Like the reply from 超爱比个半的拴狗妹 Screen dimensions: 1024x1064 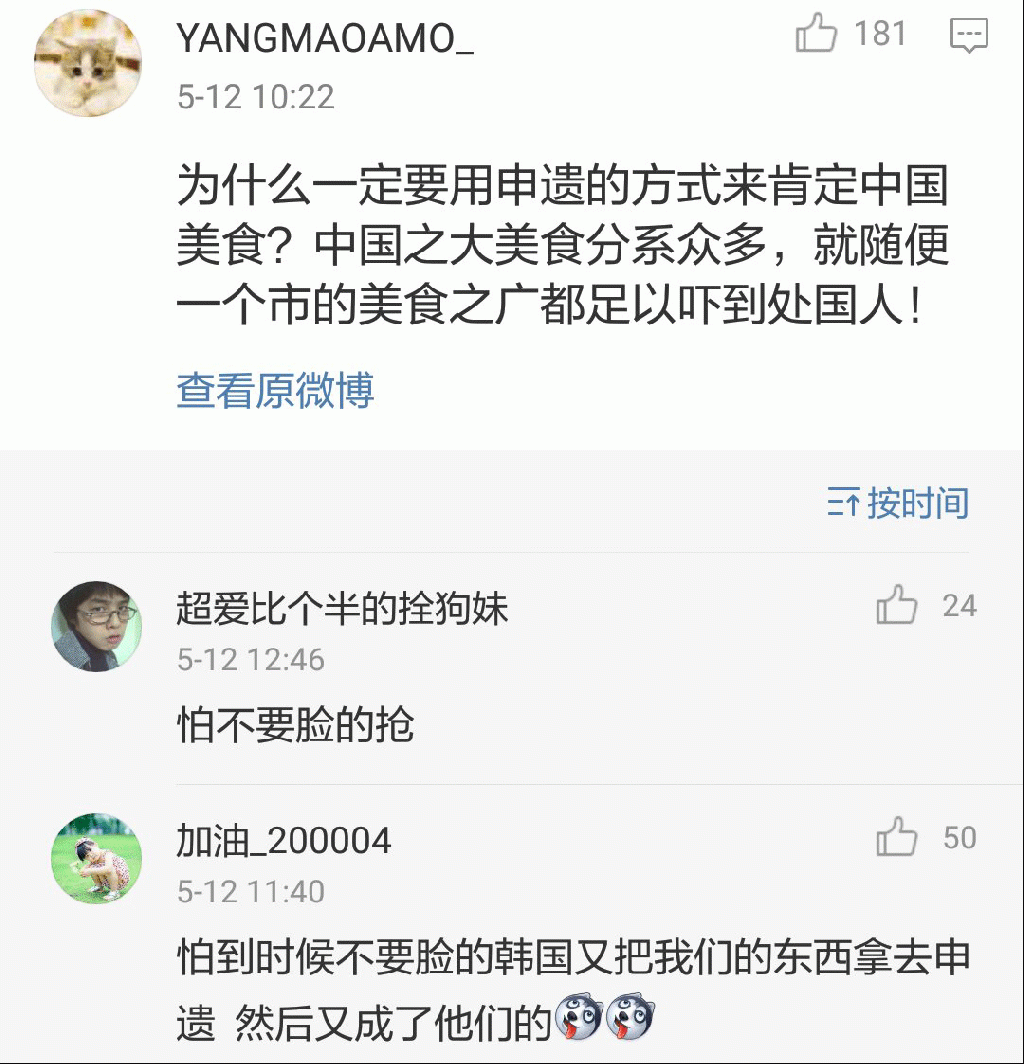897,606
